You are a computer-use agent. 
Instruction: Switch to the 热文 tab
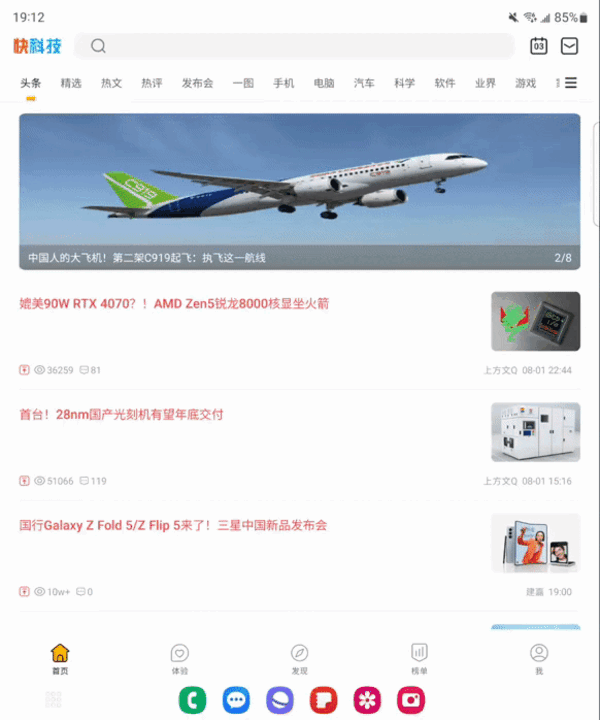(x=111, y=83)
